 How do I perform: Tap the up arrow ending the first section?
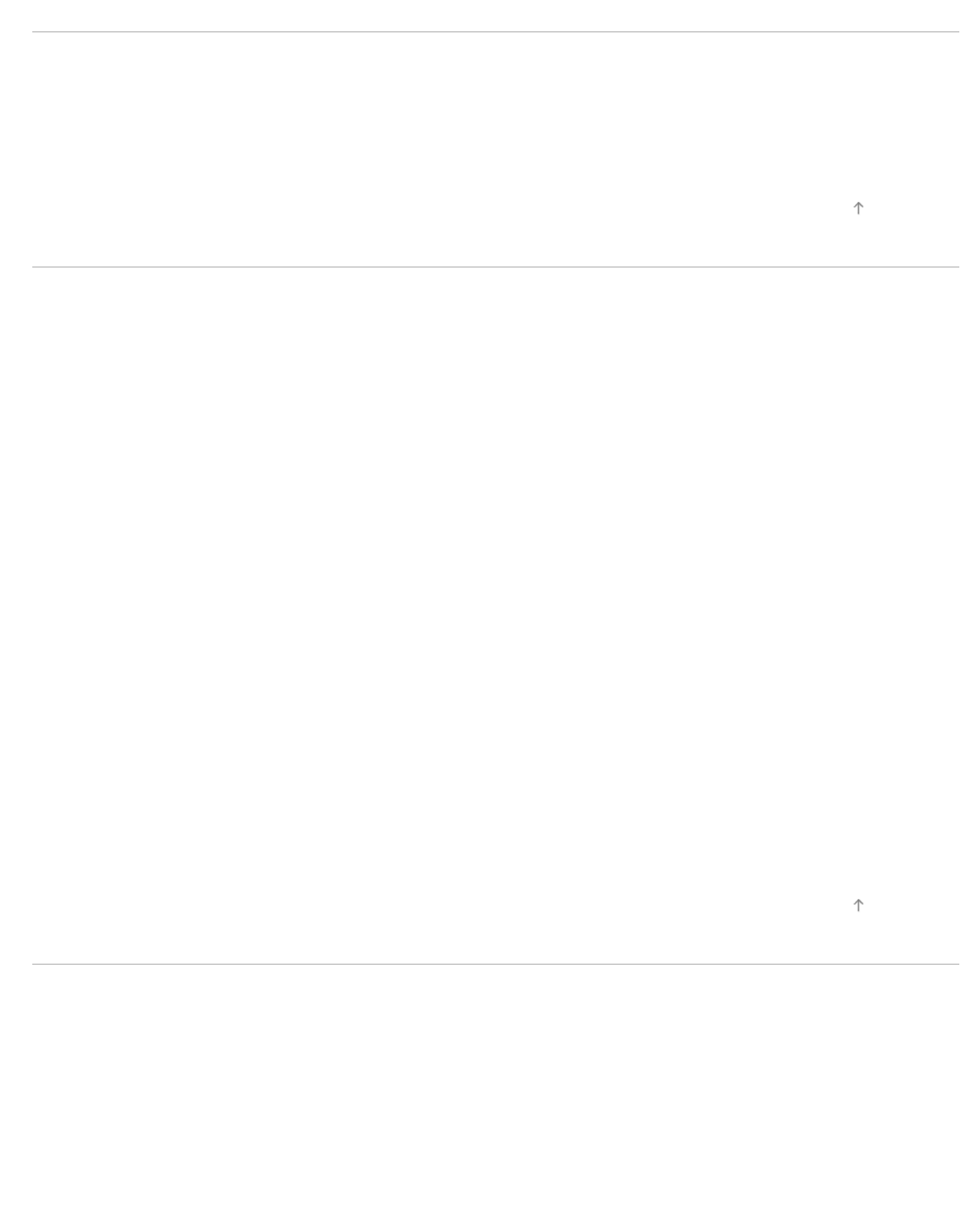tap(858, 208)
